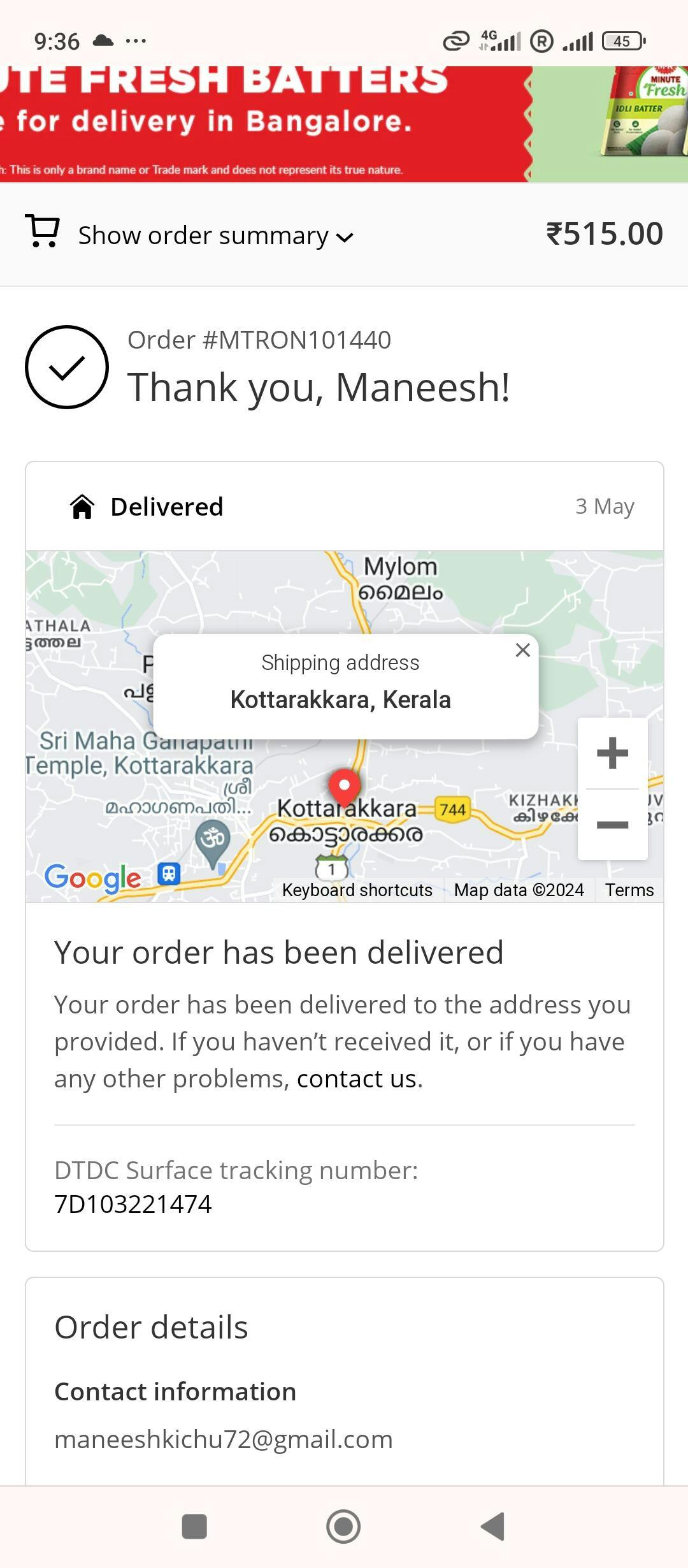Image resolution: width=688 pixels, height=1568 pixels.
Task: Go back with system back button
Action: pyautogui.click(x=492, y=1527)
